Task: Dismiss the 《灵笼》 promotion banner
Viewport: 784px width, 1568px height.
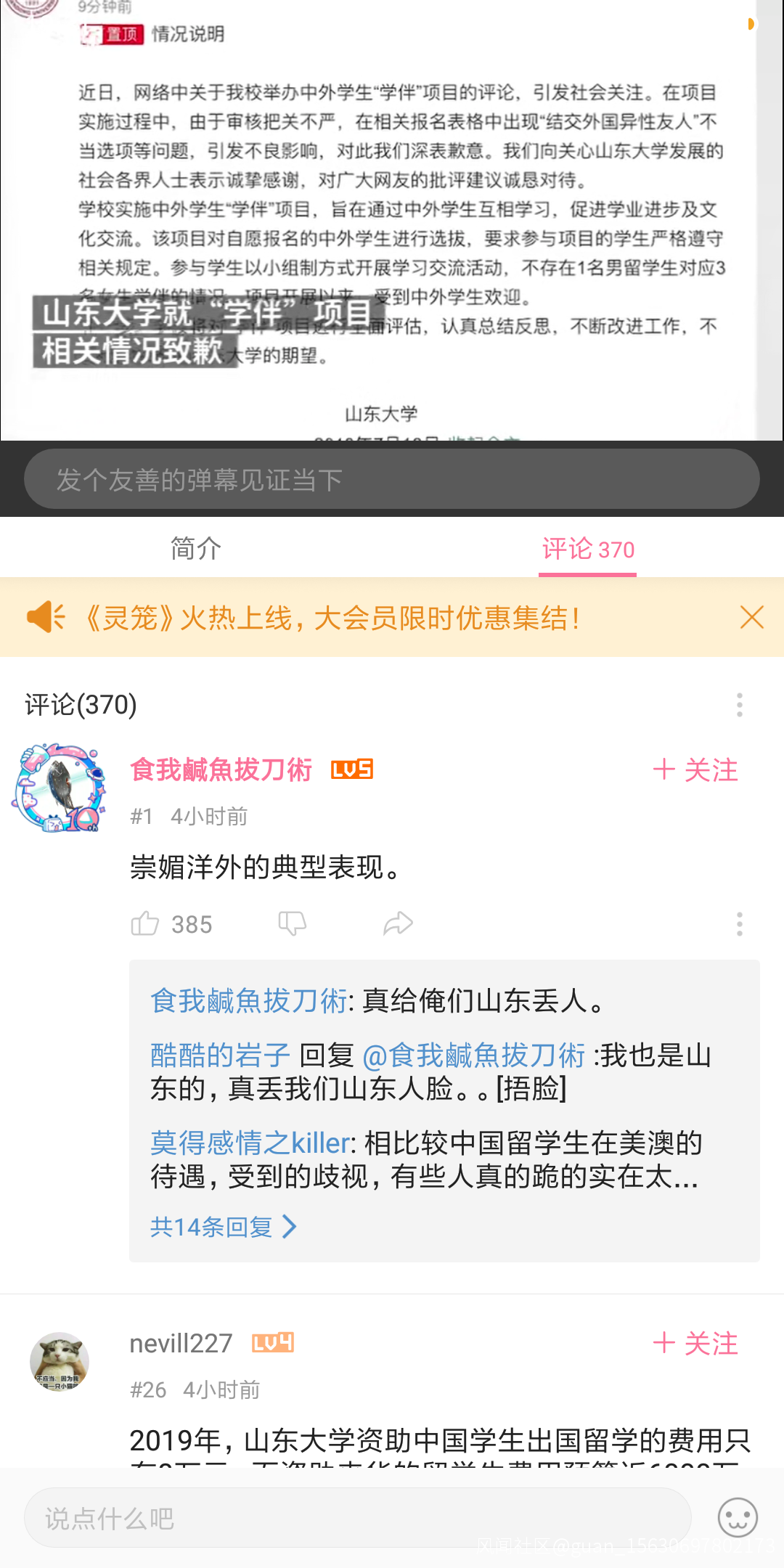Action: 751,618
